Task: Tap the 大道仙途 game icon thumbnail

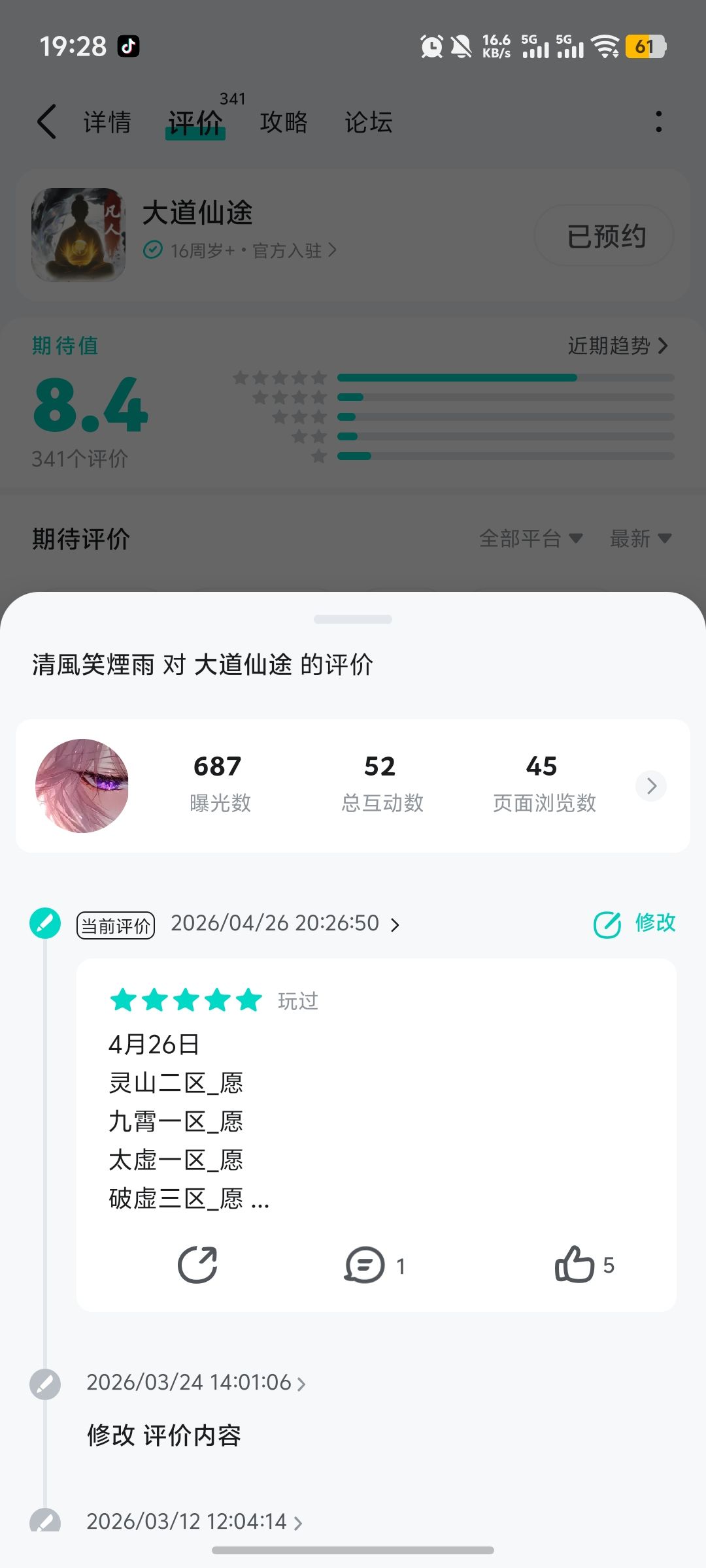Action: click(78, 235)
